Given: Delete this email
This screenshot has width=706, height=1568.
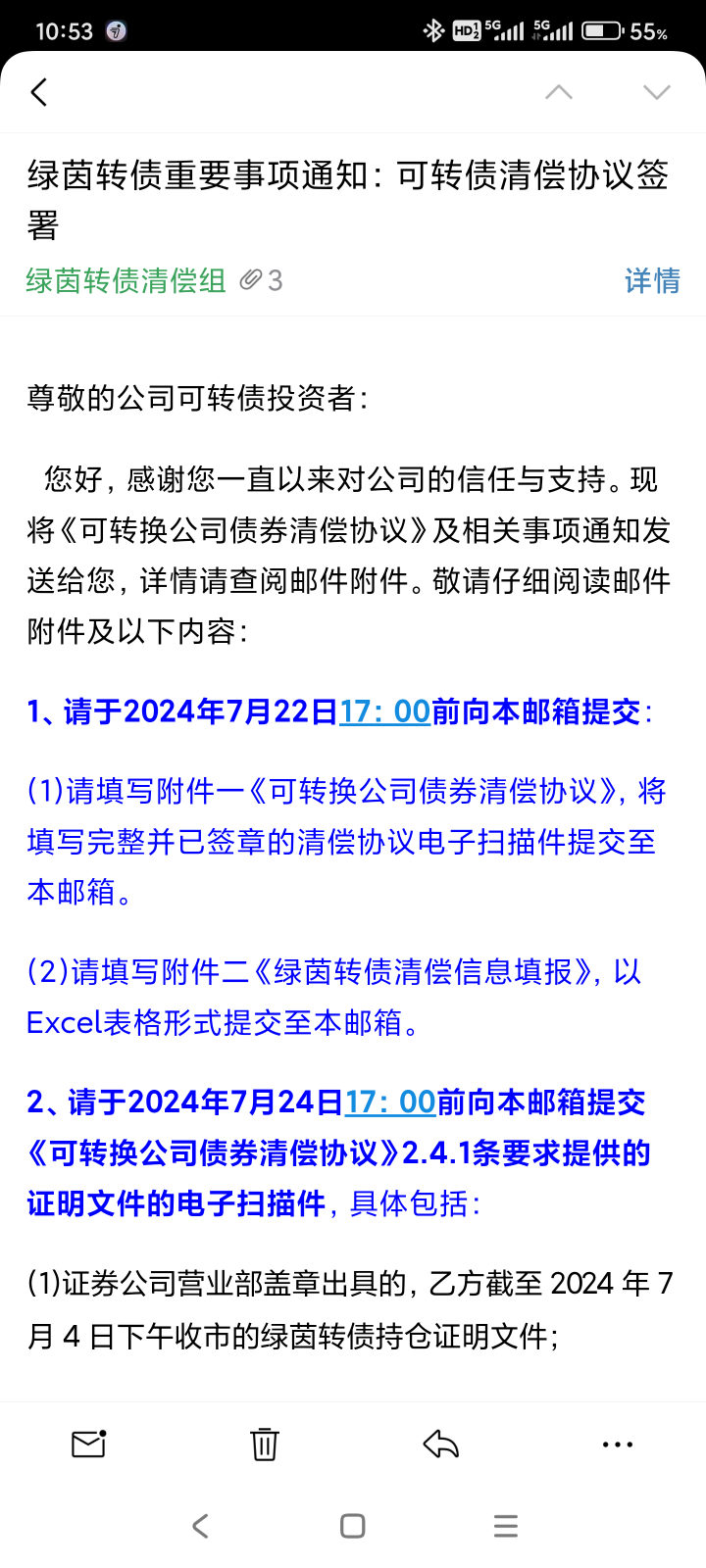Looking at the screenshot, I should coord(265,1444).
